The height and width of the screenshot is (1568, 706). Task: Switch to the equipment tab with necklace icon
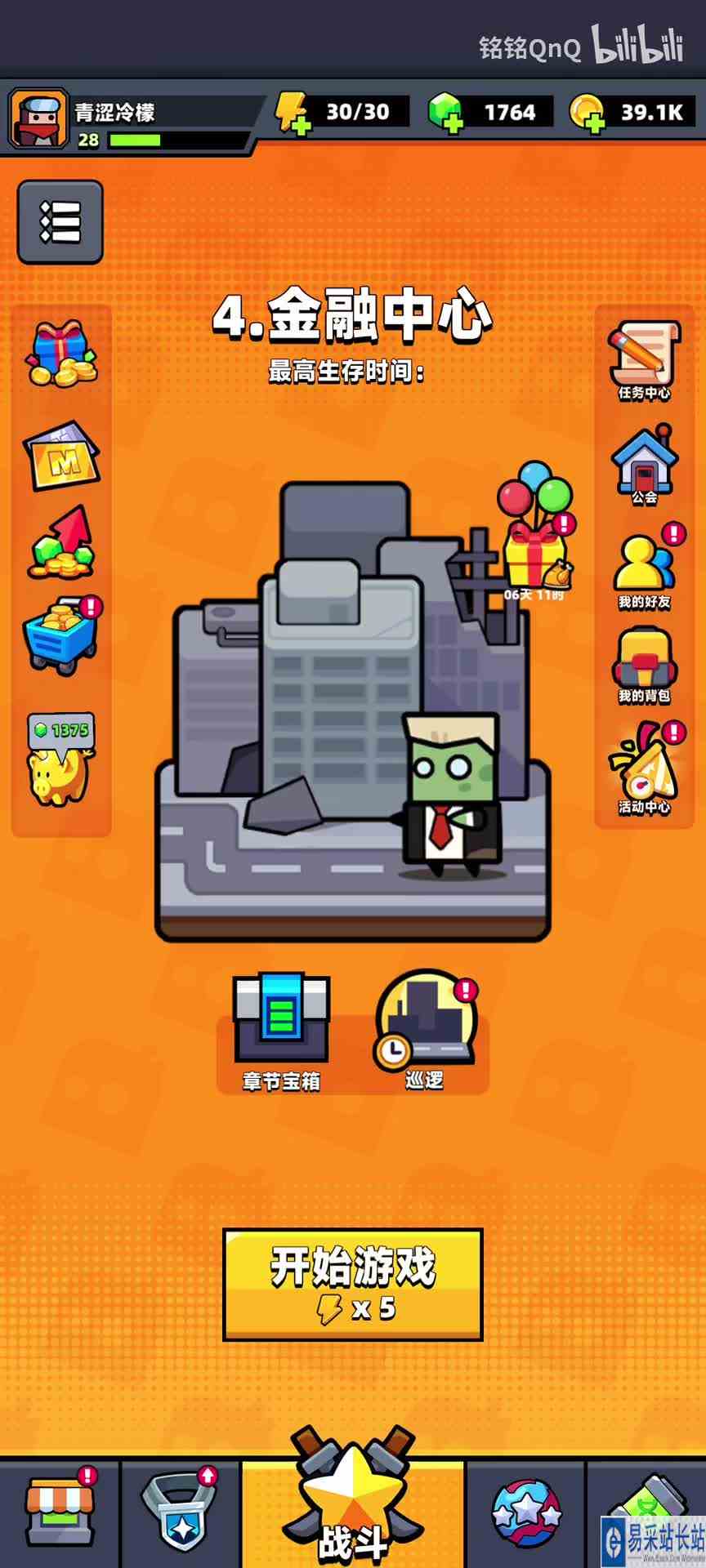coord(180,1512)
